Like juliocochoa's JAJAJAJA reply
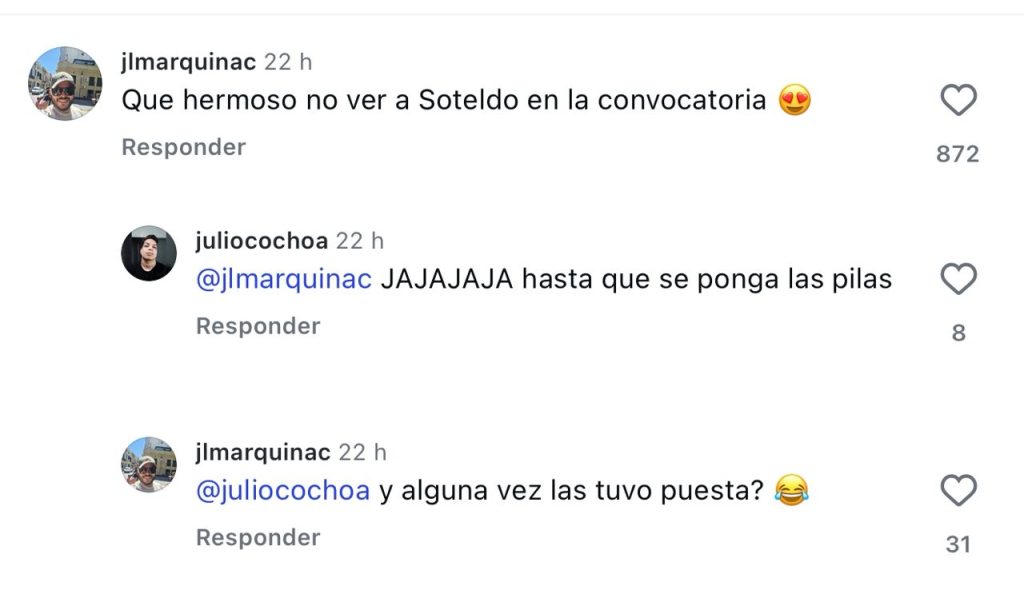This screenshot has width=1024, height=598. pos(958,280)
